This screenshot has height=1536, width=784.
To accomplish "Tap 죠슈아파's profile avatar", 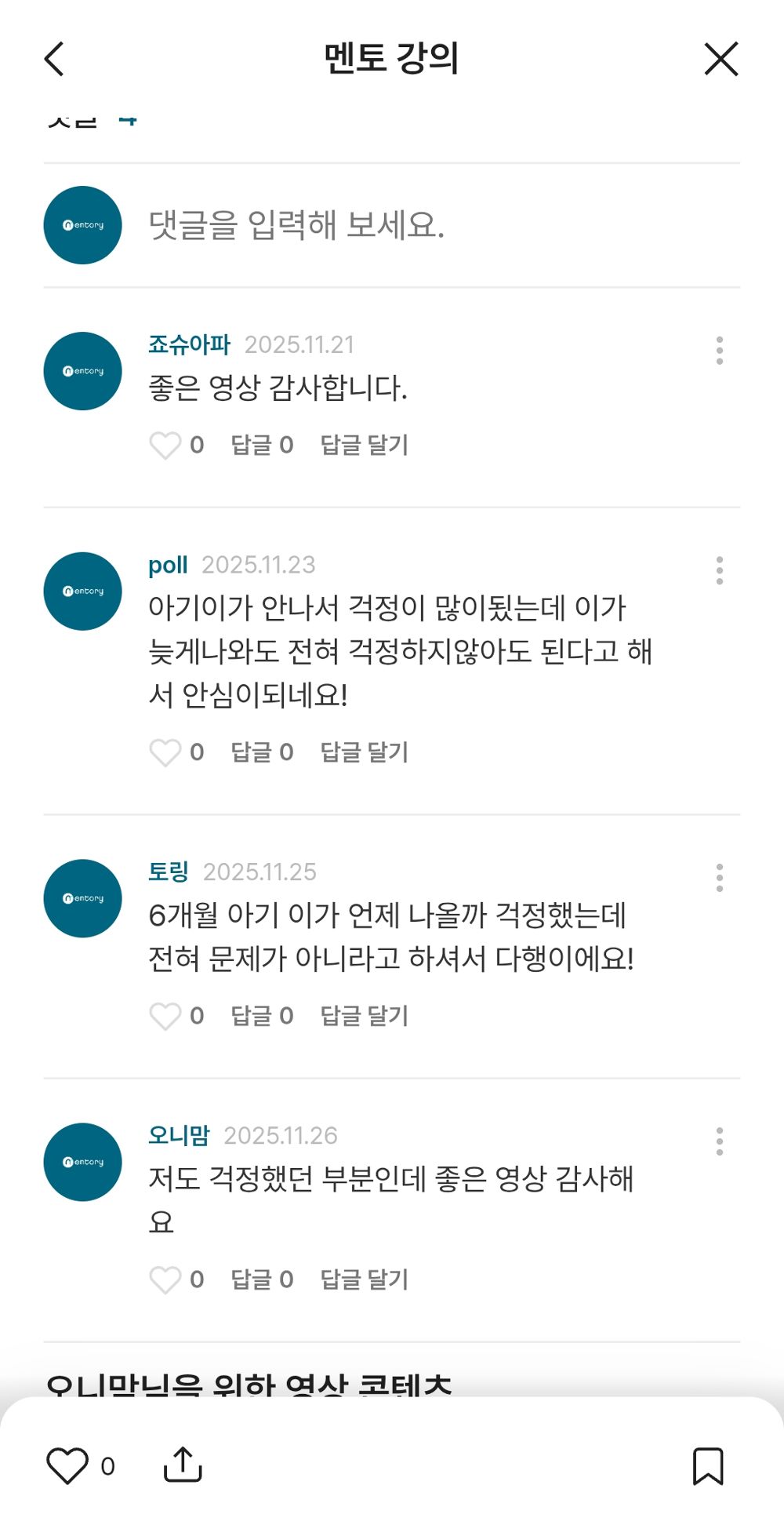I will click(82, 371).
